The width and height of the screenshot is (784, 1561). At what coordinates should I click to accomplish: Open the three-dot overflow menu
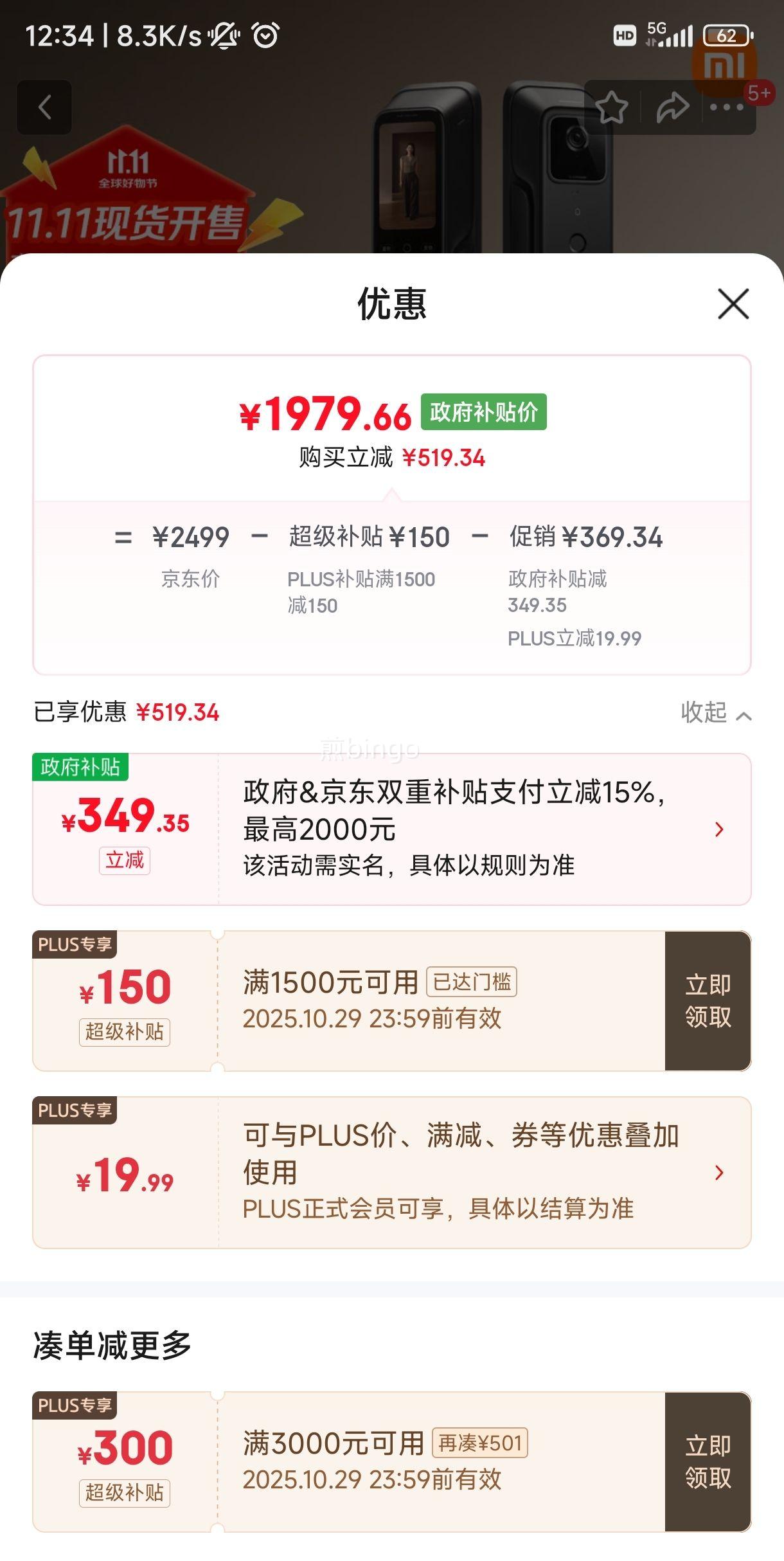tap(726, 107)
